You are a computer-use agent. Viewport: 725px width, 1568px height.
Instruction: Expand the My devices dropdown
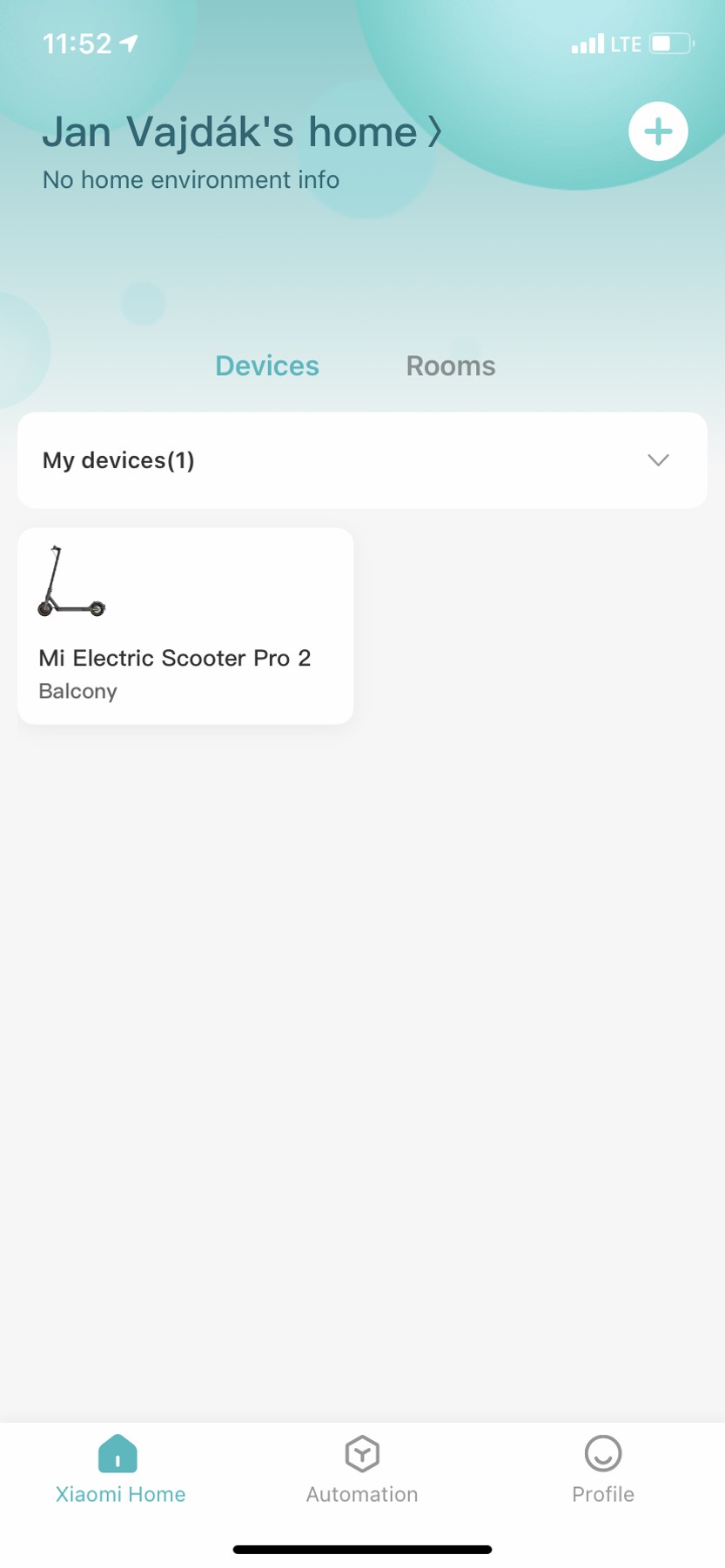(x=658, y=460)
